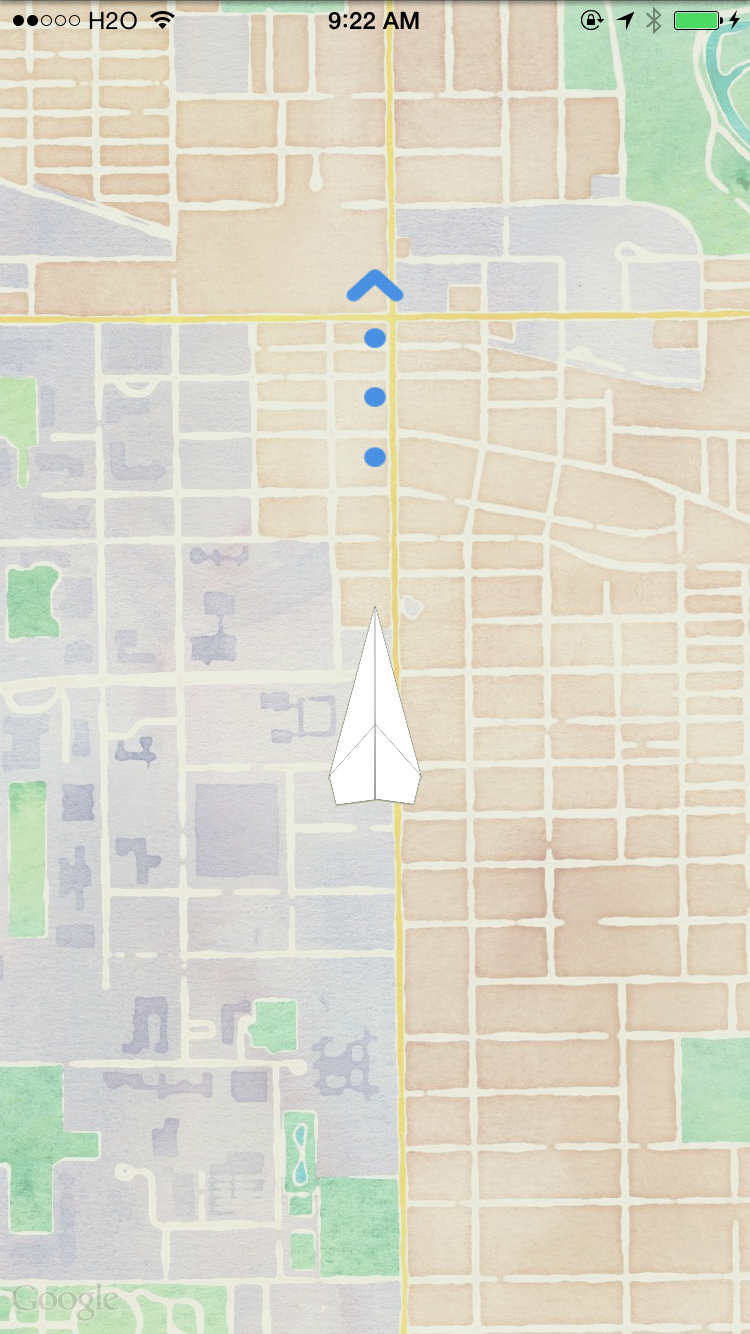Screen dimensions: 750x1334
Task: Tap the blue upward chevron arrow
Action: pyautogui.click(x=375, y=287)
